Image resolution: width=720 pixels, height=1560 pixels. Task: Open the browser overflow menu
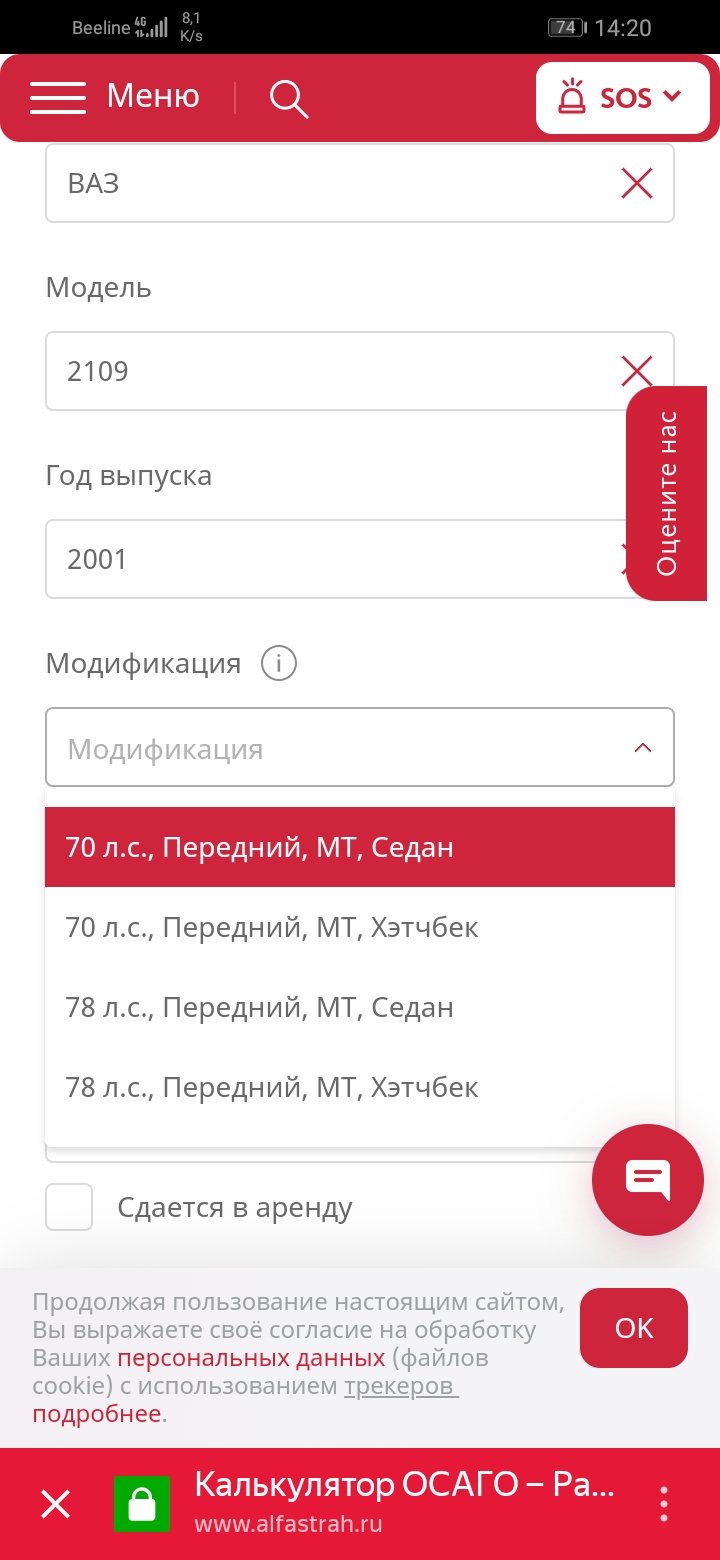point(663,1504)
